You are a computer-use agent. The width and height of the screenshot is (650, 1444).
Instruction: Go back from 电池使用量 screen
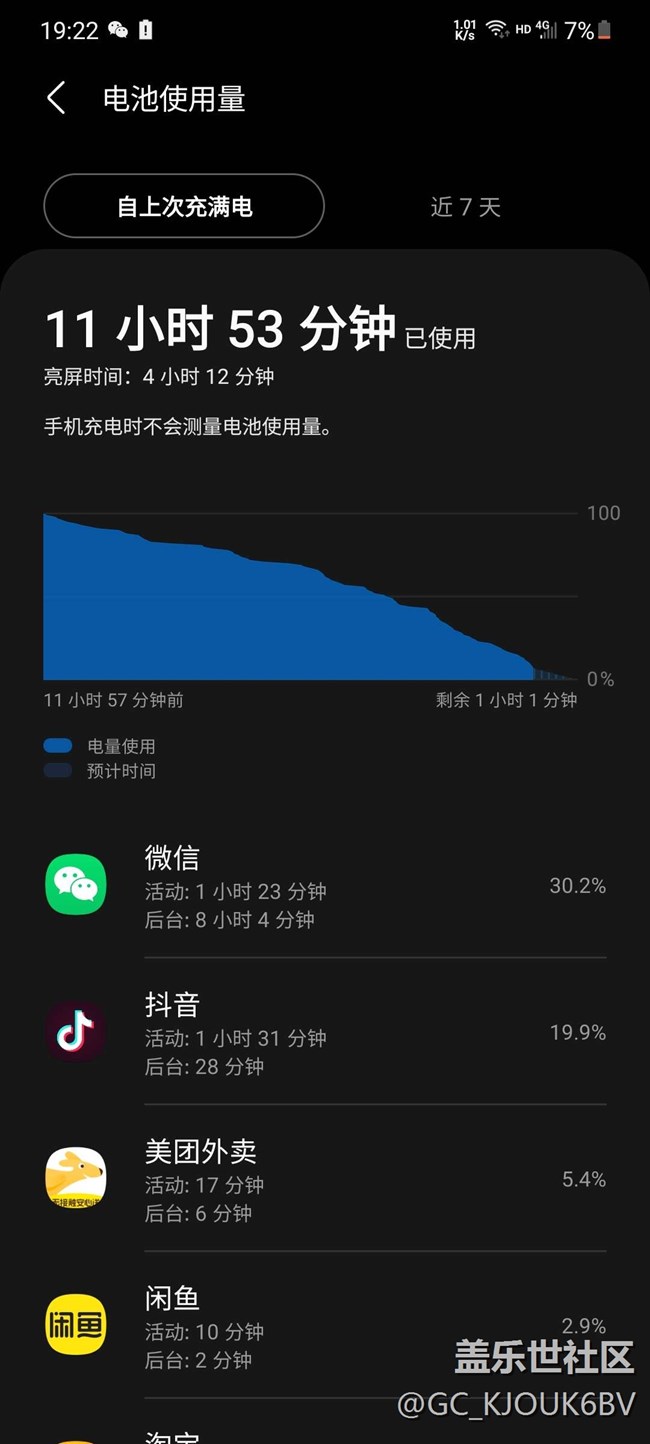[x=56, y=98]
